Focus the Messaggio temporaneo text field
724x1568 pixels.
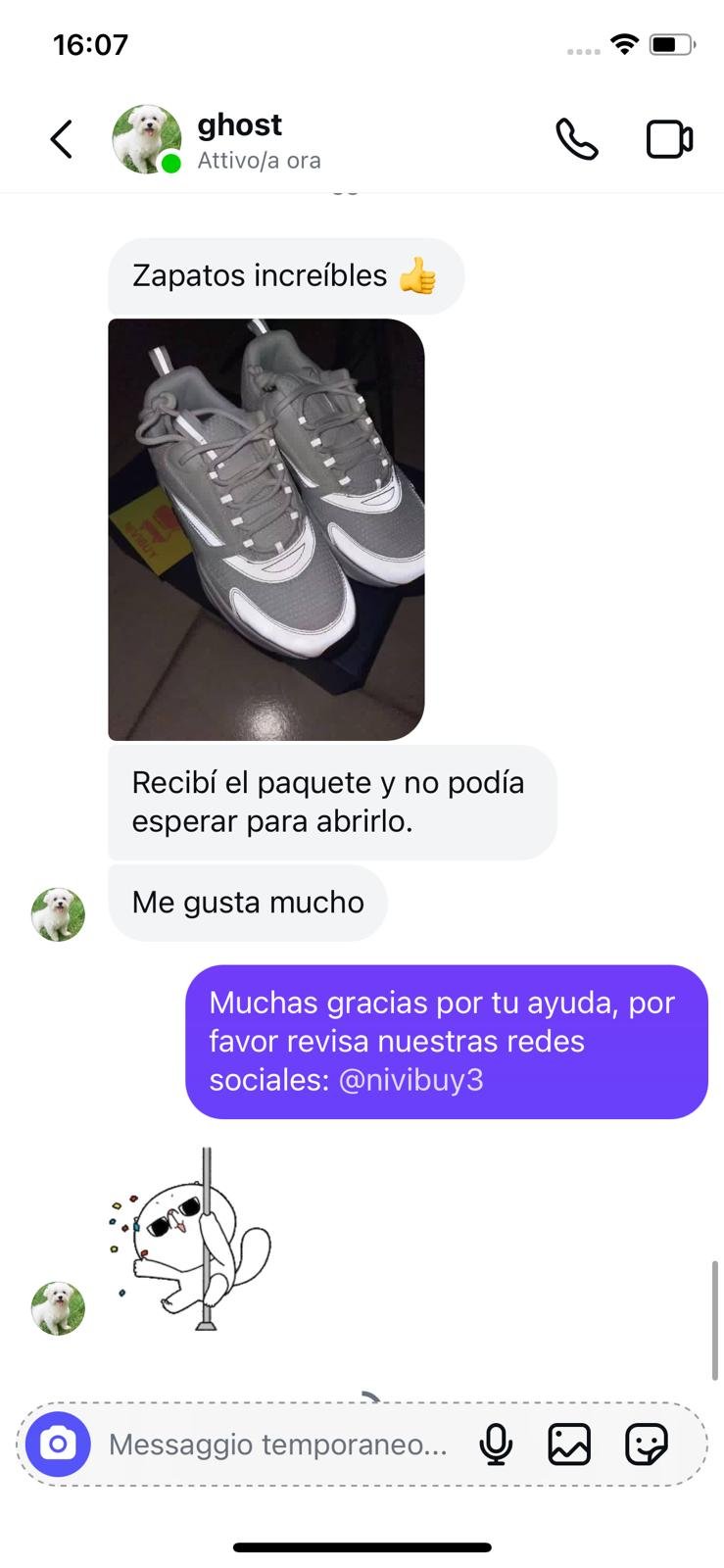point(277,1444)
